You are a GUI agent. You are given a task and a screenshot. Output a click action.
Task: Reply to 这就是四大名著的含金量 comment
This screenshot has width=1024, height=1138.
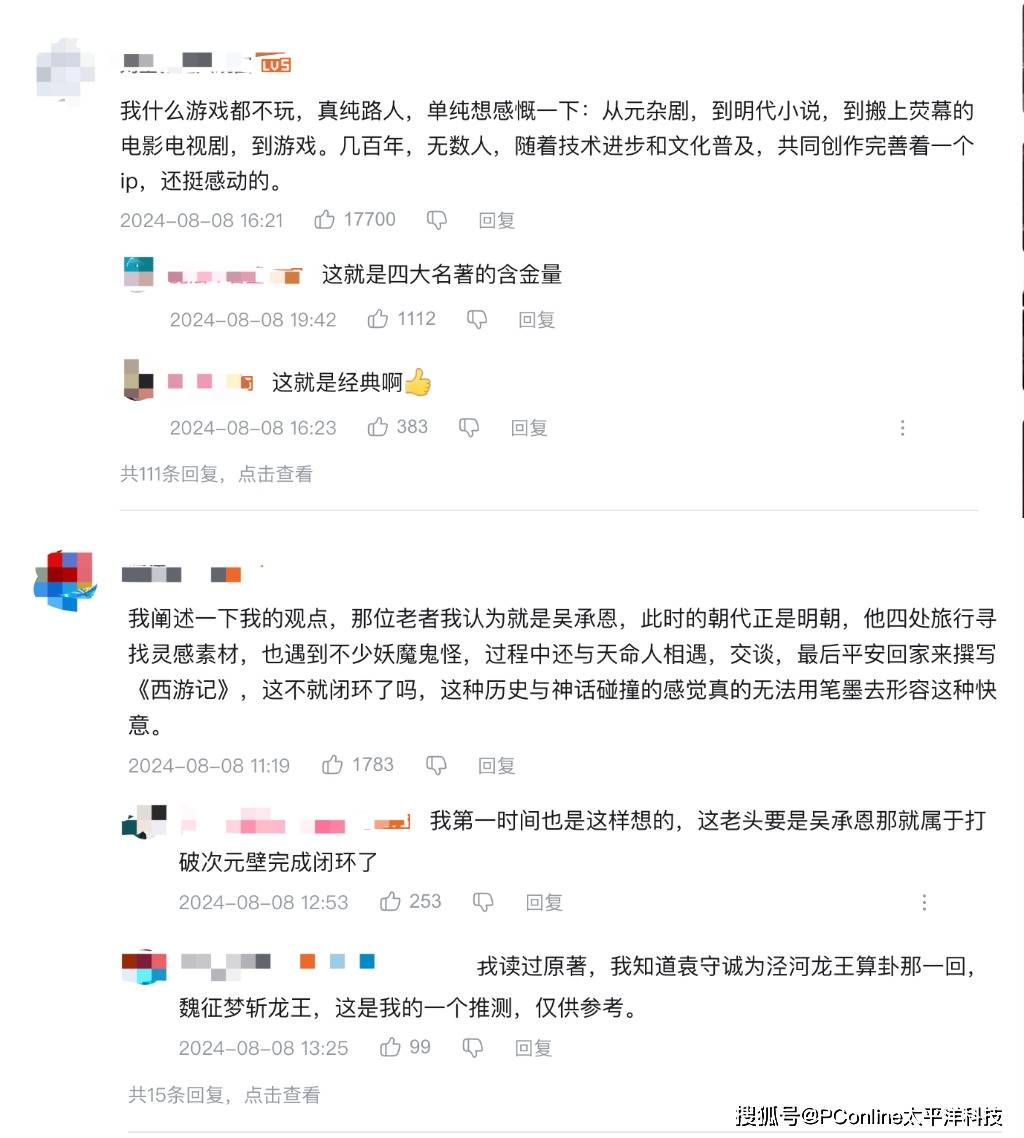pos(536,319)
